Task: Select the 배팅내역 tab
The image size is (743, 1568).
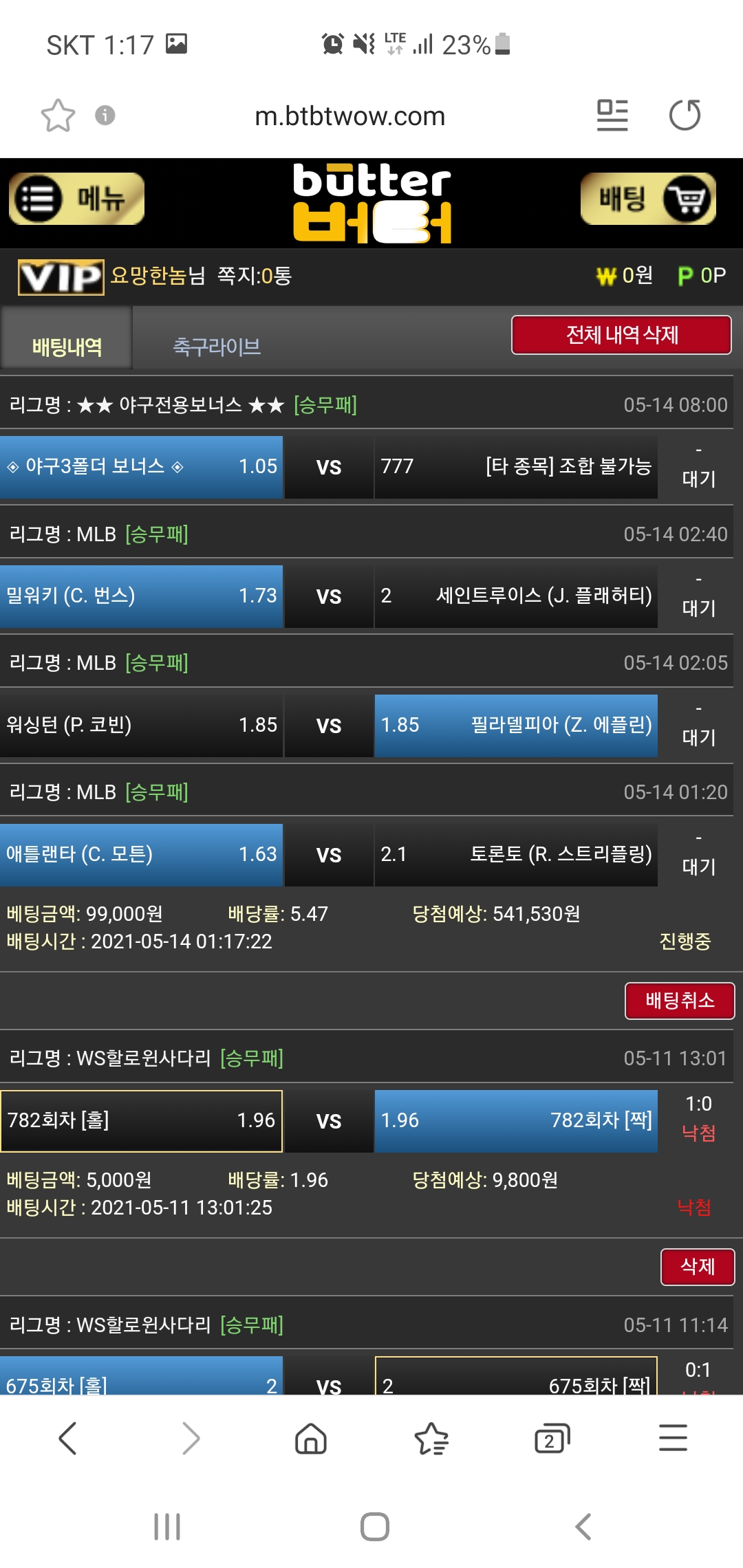Action: pos(67,346)
